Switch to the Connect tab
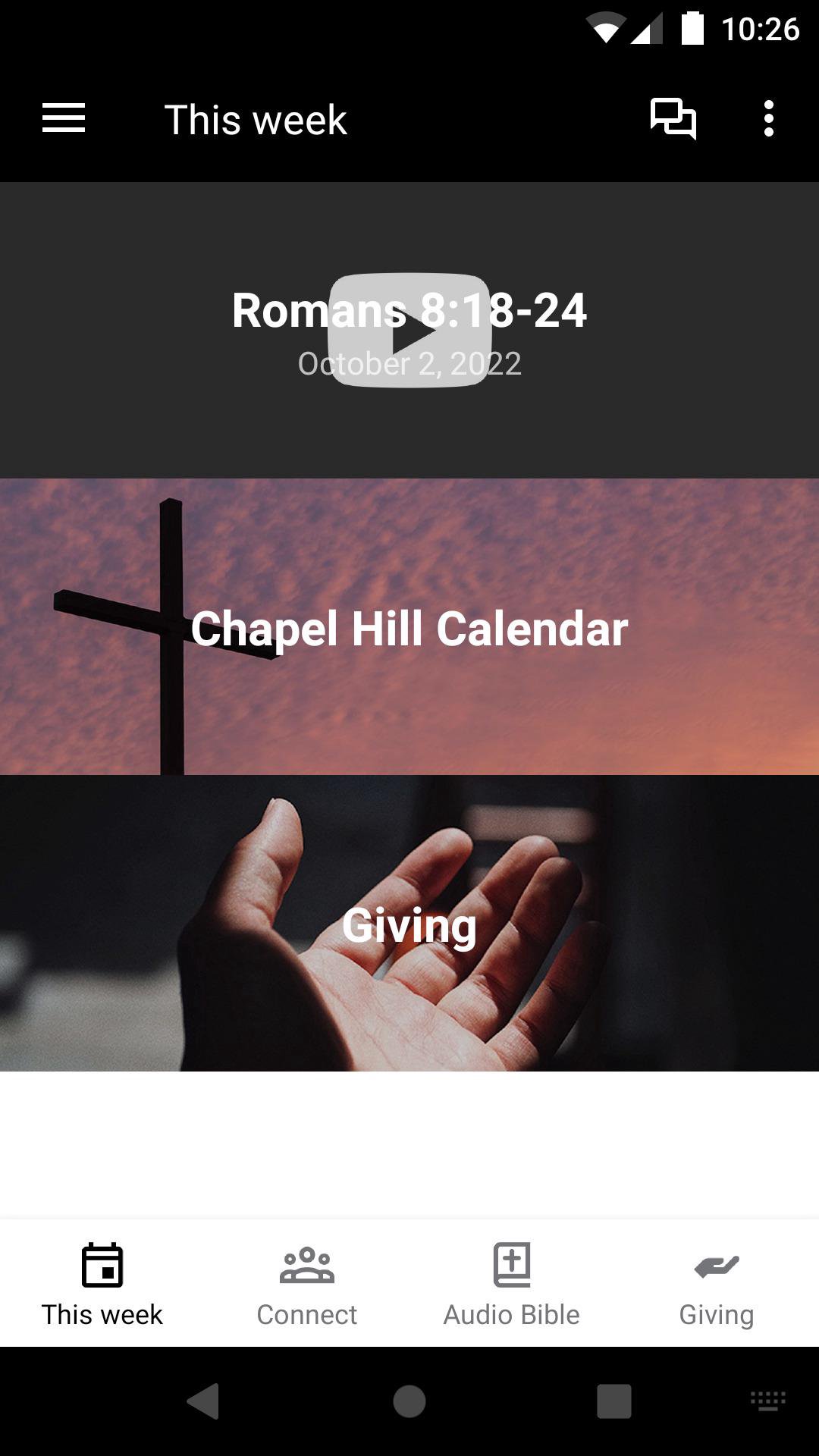Image resolution: width=819 pixels, height=1456 pixels. tap(307, 1283)
